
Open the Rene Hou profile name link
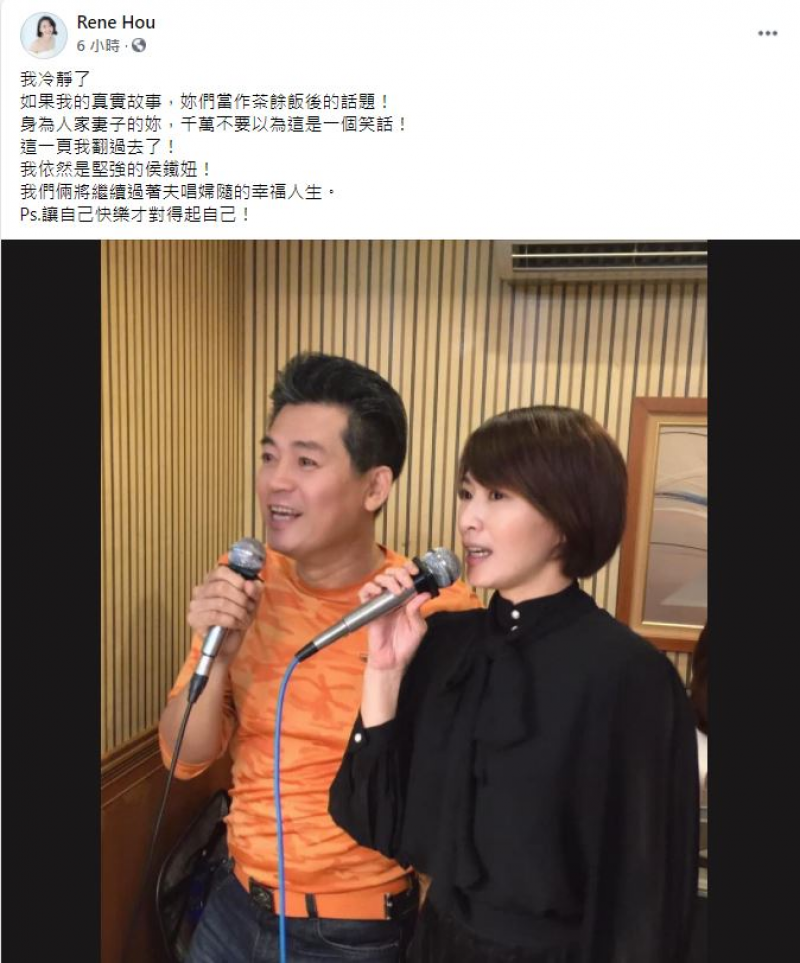116,22
